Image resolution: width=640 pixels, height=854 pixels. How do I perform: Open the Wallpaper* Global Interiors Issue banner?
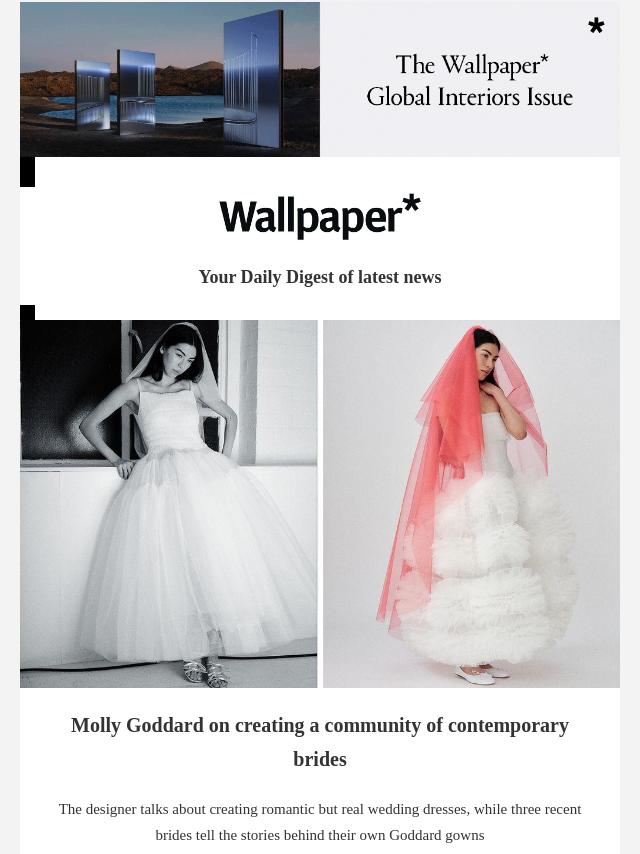tap(320, 79)
